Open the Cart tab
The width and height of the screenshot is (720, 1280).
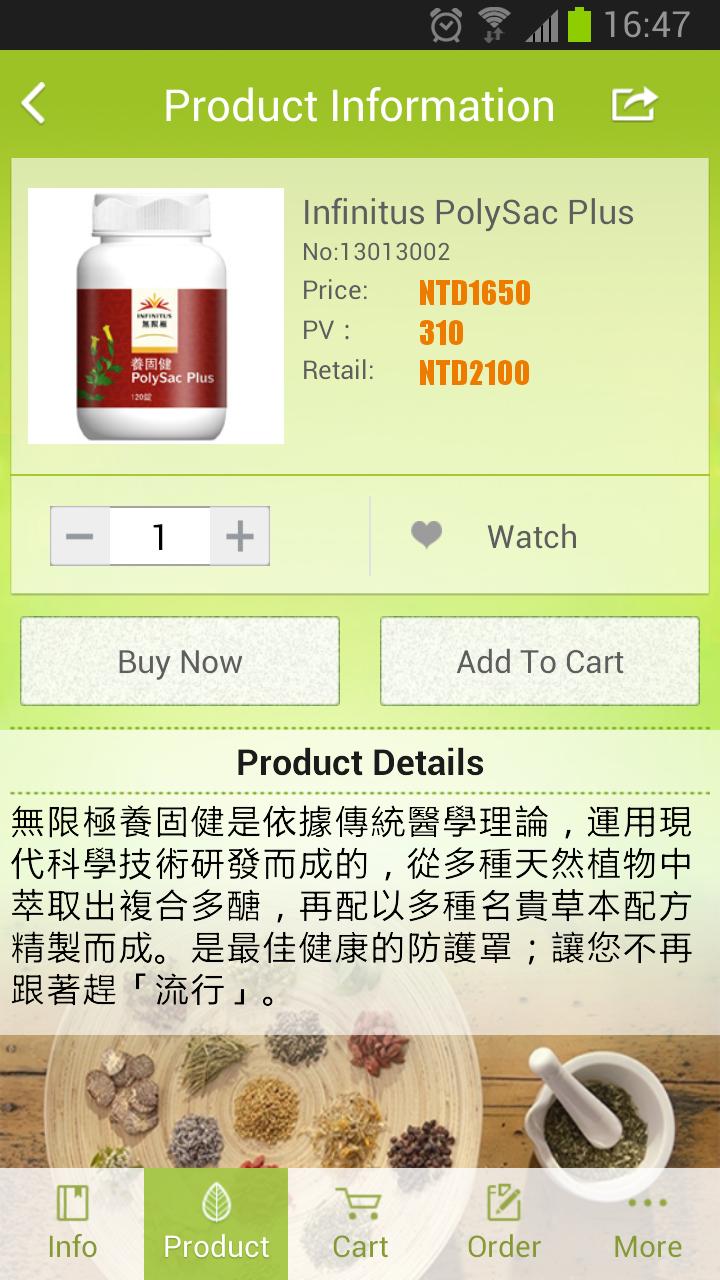tap(360, 1224)
